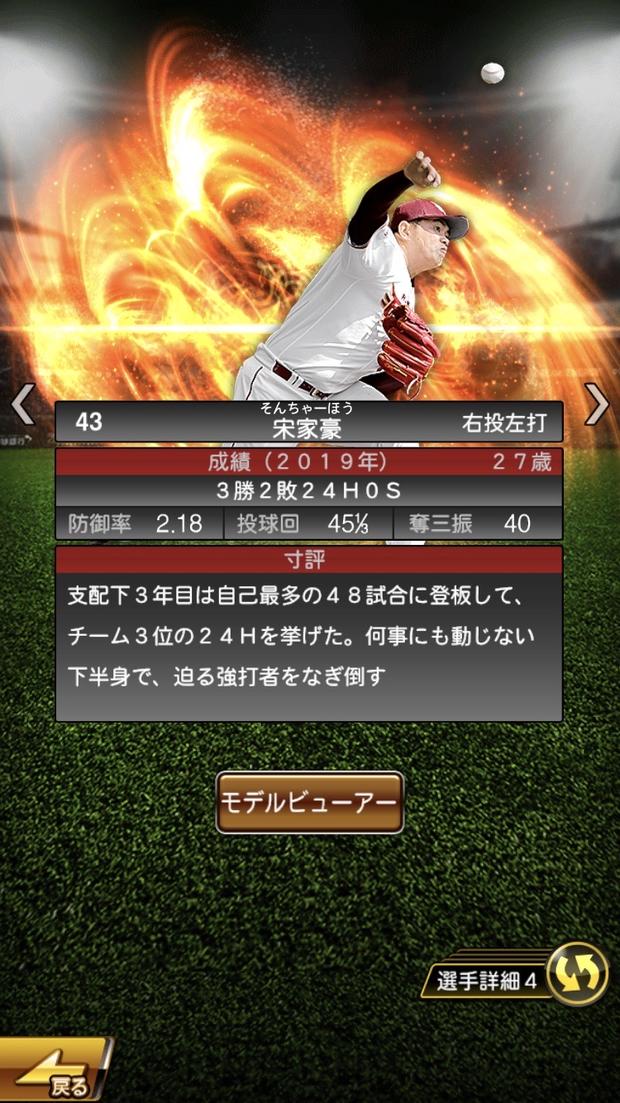Open the モデルビューアー model viewer
This screenshot has height=1103, width=620.
(309, 803)
